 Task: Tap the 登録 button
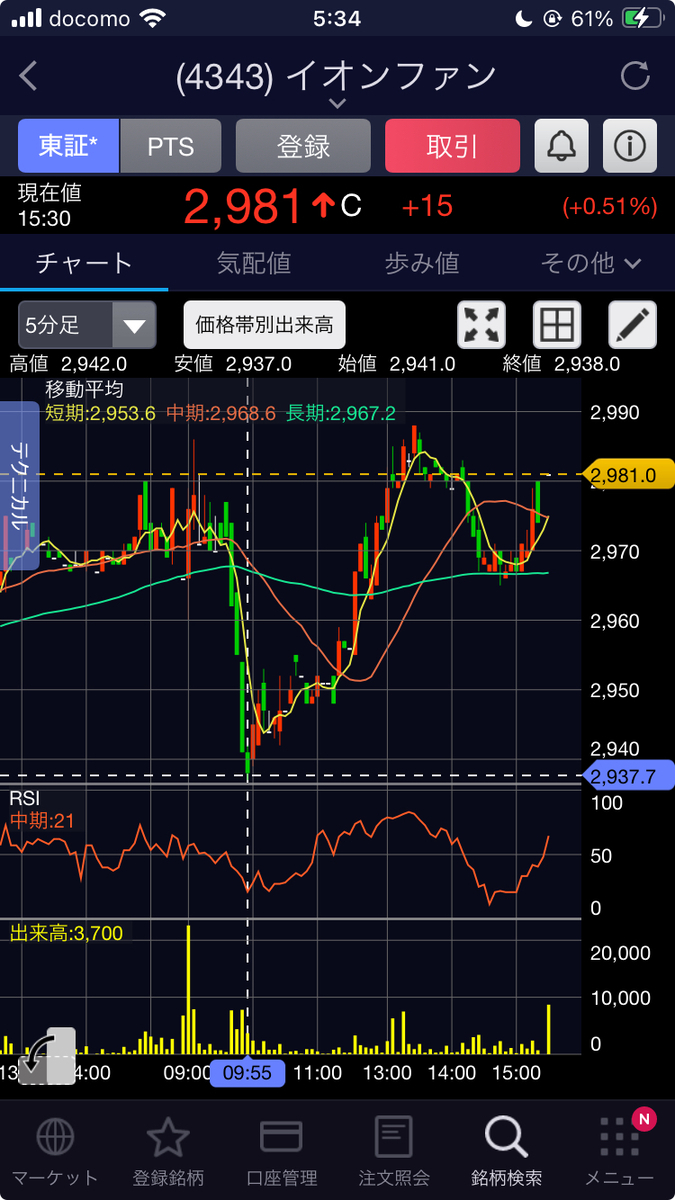pyautogui.click(x=303, y=146)
